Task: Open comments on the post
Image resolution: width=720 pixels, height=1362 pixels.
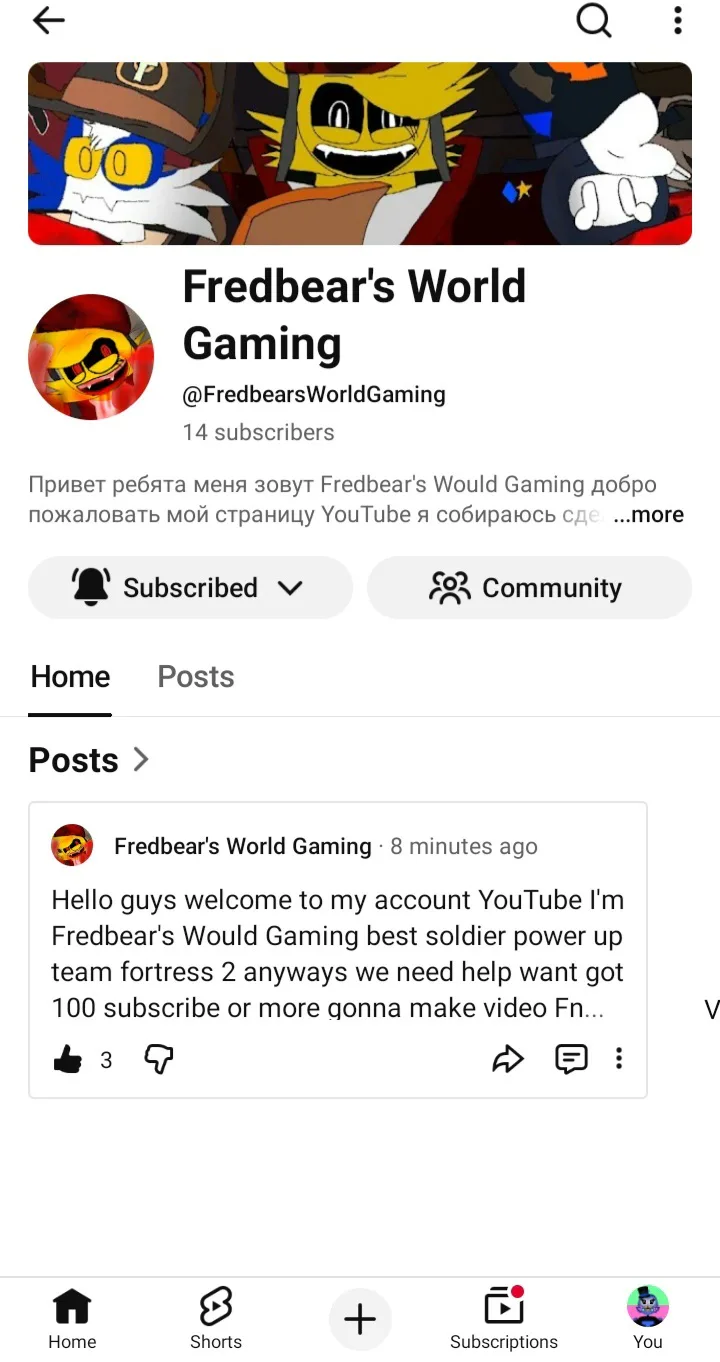Action: pos(571,1059)
